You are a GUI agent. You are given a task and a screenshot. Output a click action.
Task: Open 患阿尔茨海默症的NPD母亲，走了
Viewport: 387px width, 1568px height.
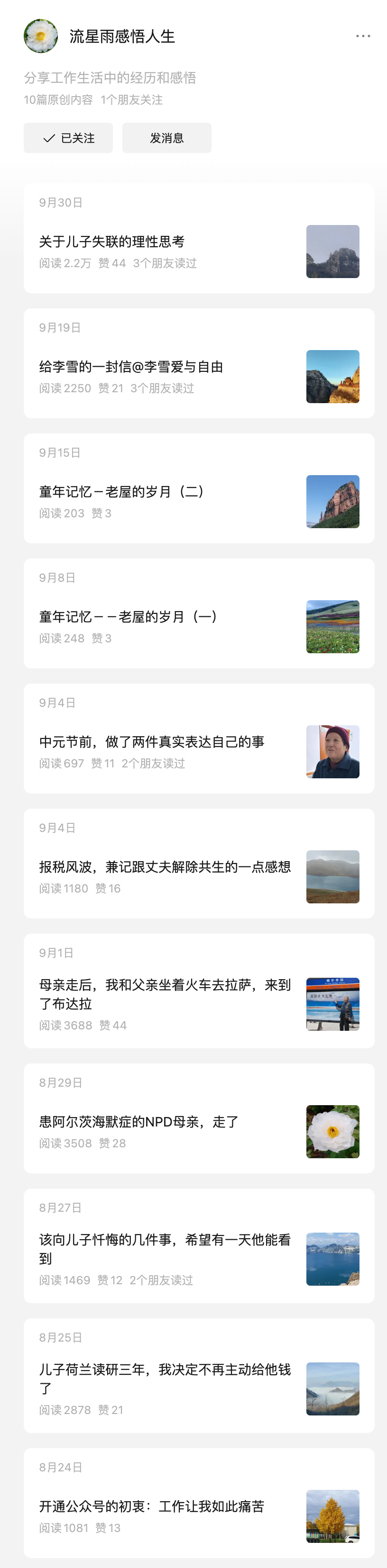[139, 1121]
